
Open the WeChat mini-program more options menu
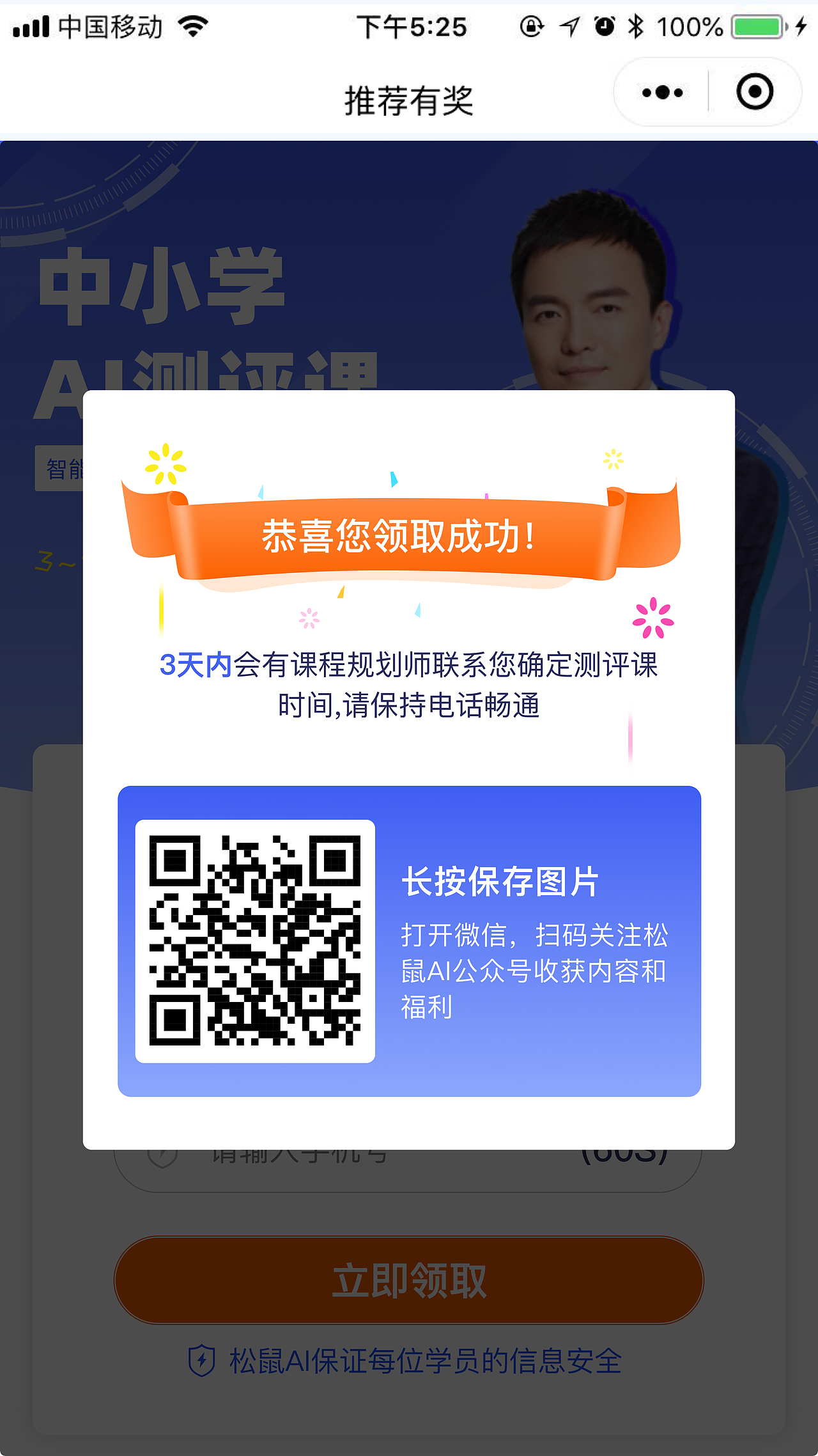coord(661,91)
